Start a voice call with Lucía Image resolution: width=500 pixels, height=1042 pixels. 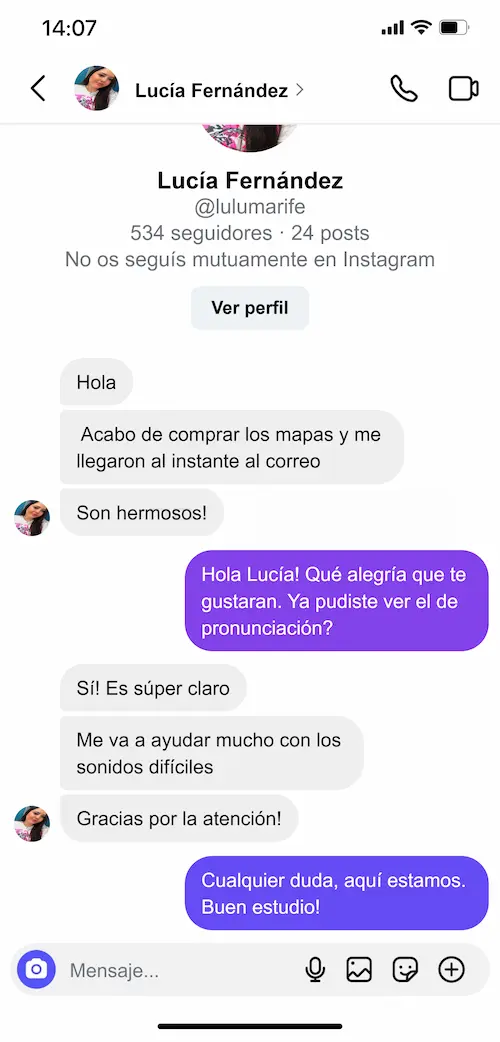pos(404,88)
